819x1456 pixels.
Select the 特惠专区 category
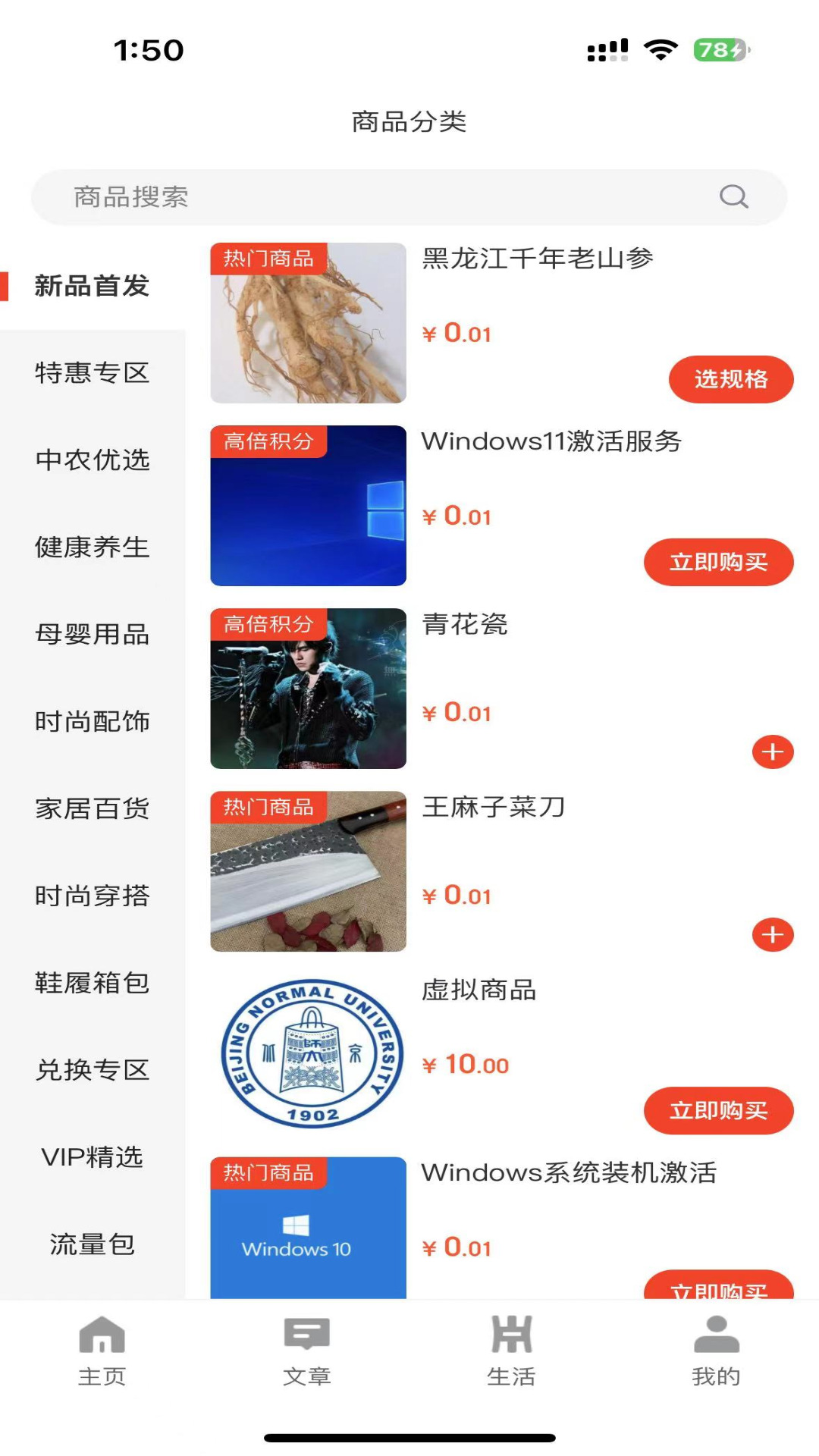(93, 373)
